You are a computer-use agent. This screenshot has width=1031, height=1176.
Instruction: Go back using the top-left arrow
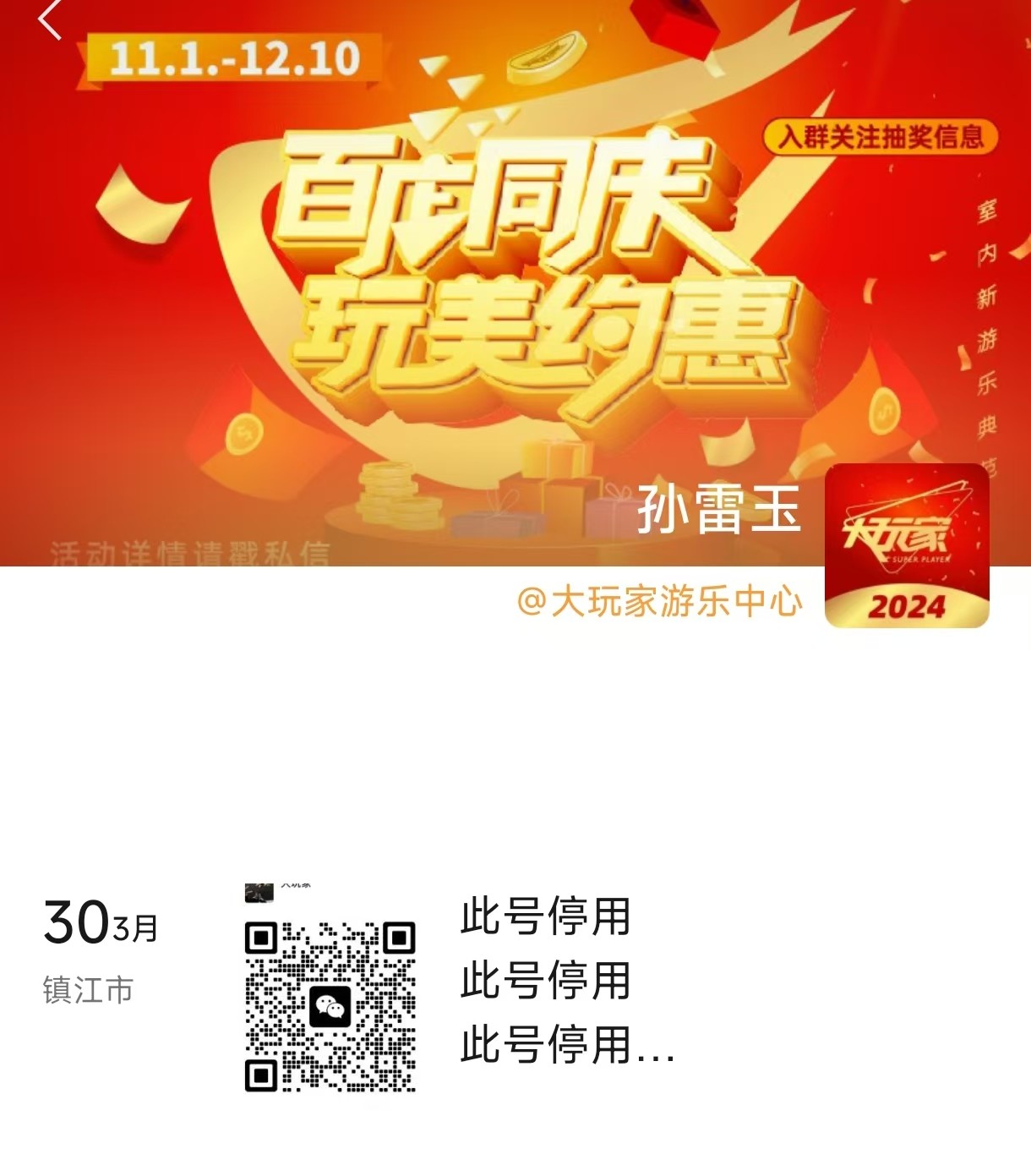coord(50,20)
